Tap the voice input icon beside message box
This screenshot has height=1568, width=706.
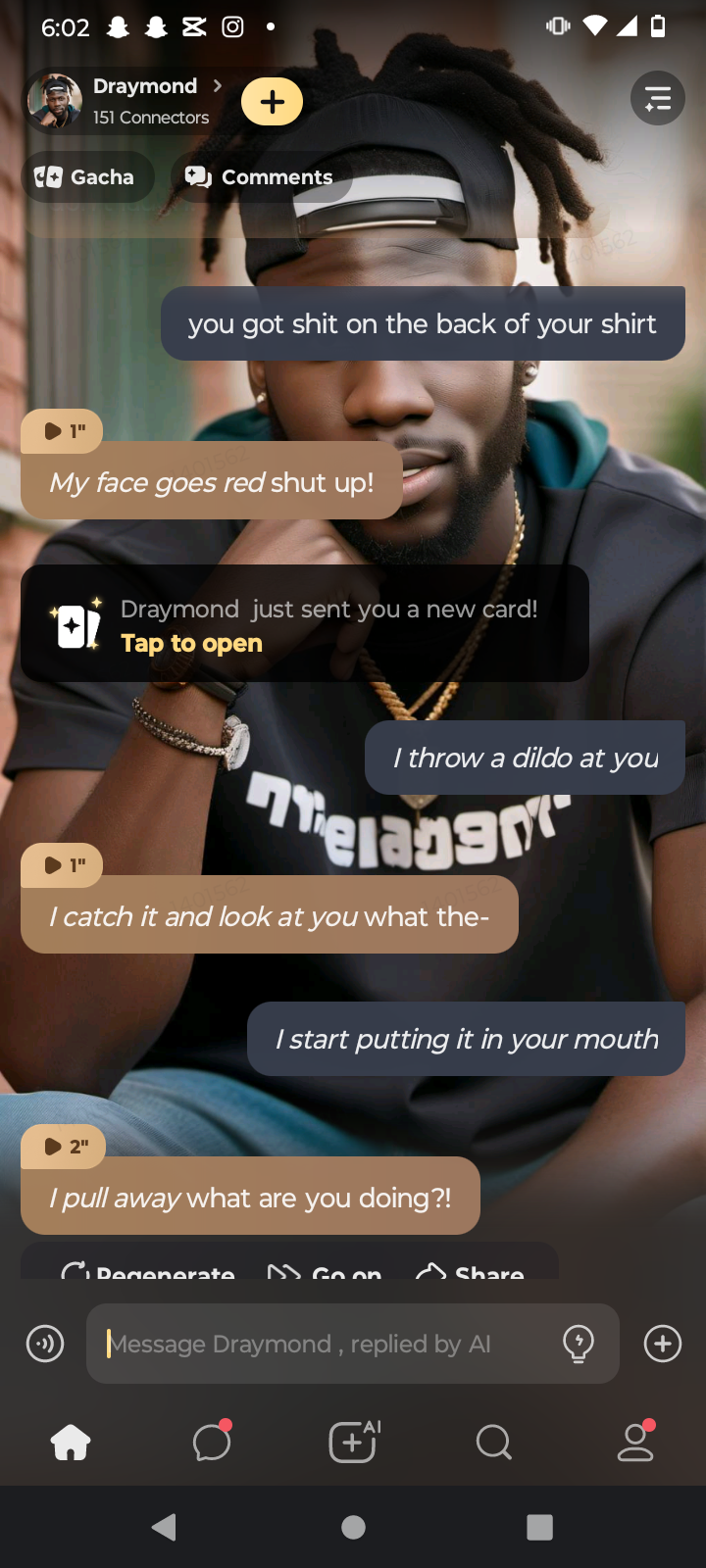(45, 1344)
